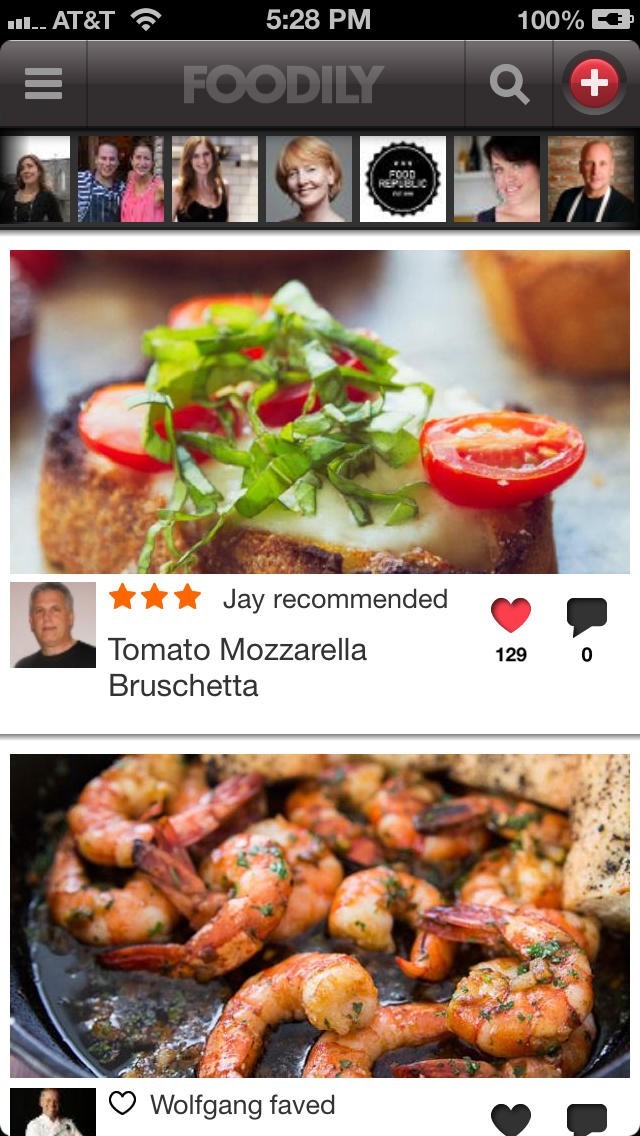Screen dimensions: 640x1136
Task: Comment on Tomato Mozzarella Bruschetta
Action: point(587,617)
